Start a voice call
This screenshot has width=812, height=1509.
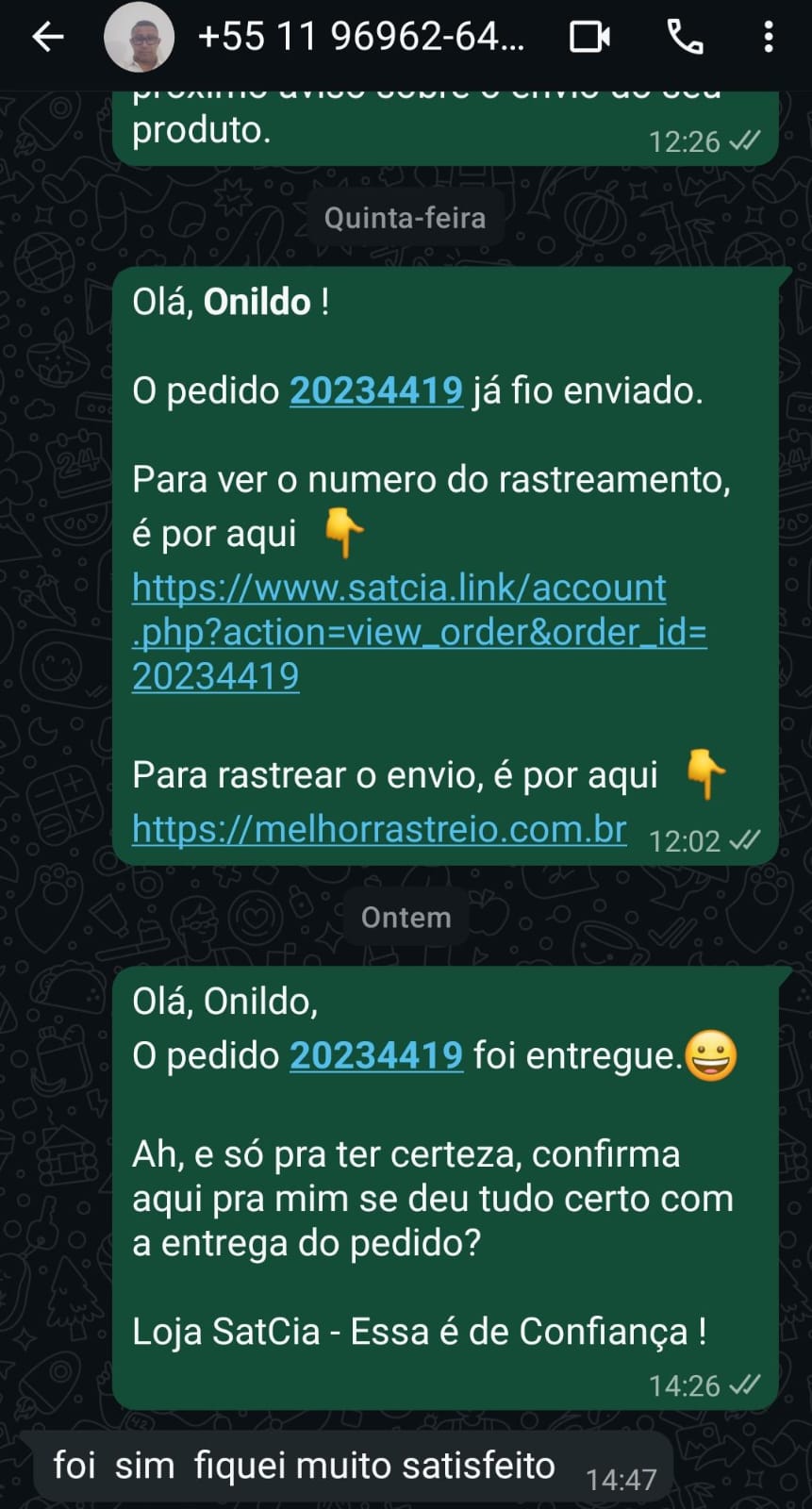click(685, 38)
